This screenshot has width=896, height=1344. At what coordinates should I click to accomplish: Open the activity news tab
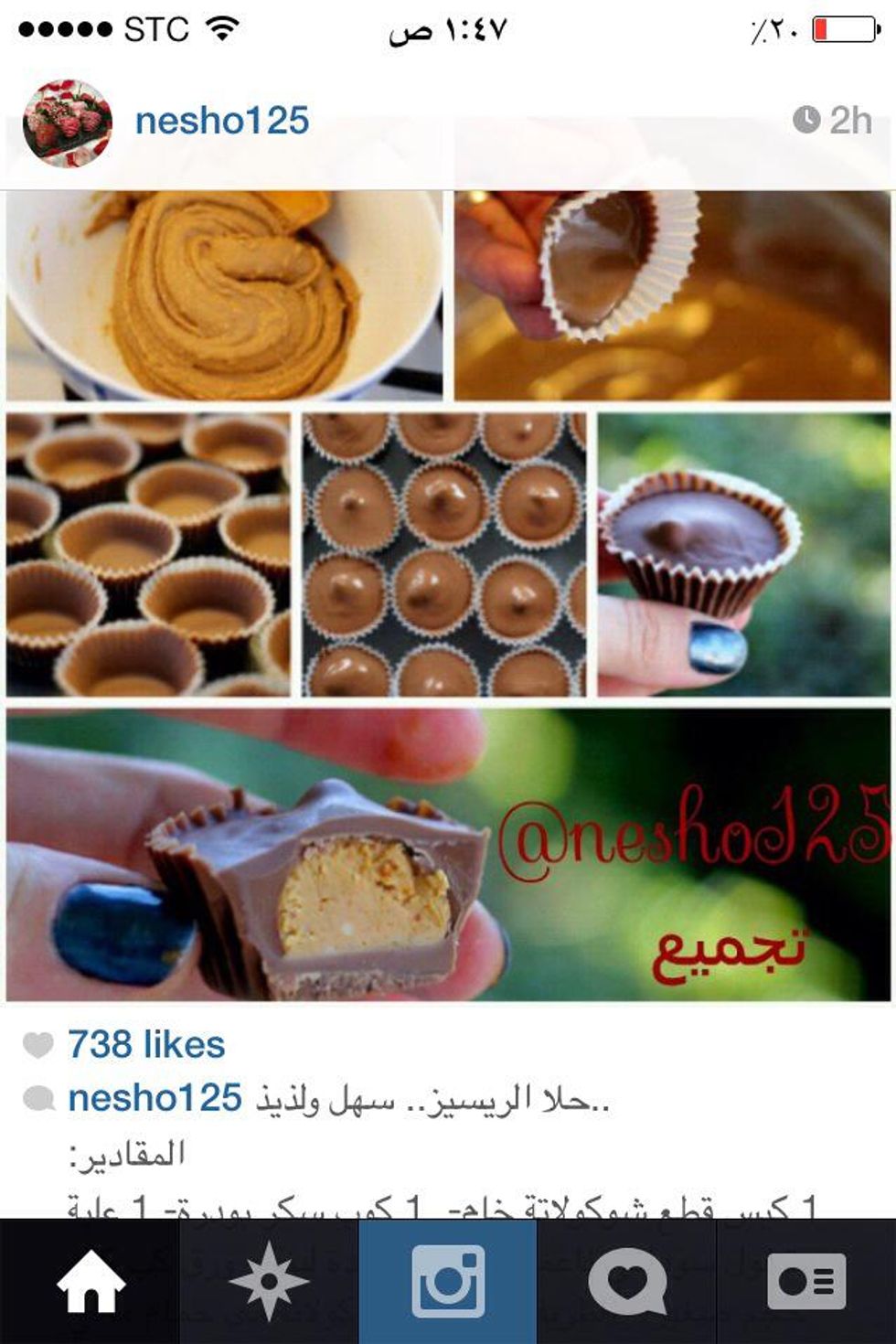[626, 1282]
